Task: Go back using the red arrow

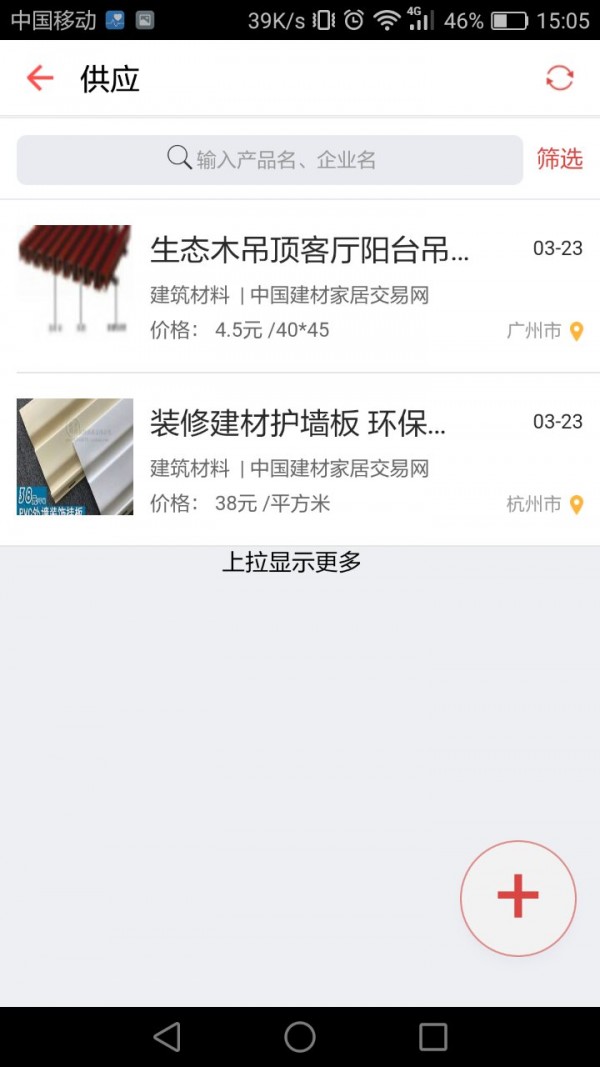Action: click(40, 78)
